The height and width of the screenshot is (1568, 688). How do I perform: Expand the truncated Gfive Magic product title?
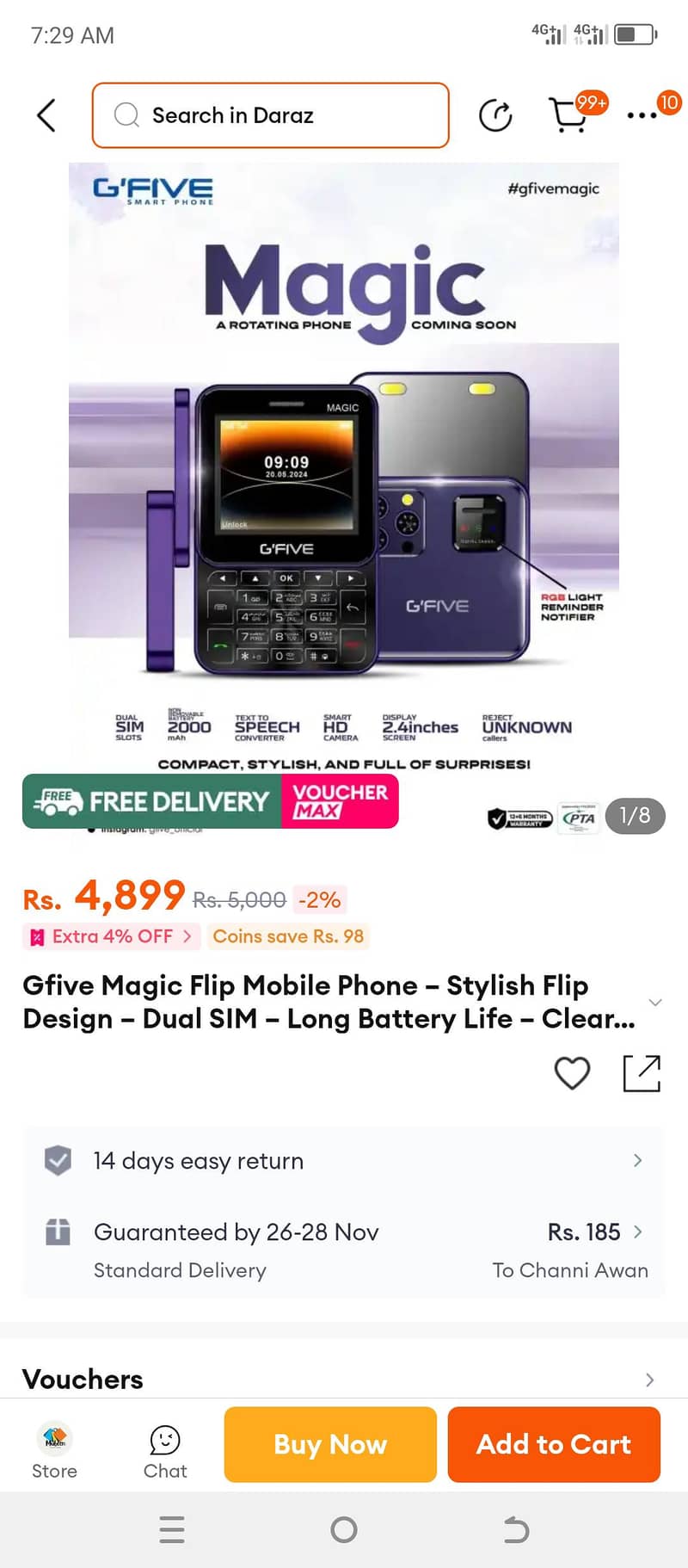pyautogui.click(x=655, y=1002)
